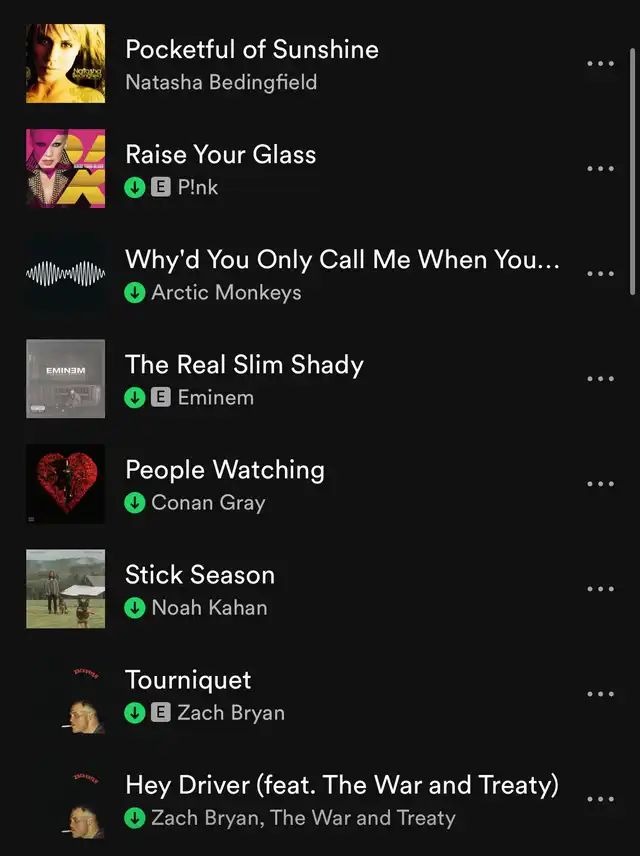Open more options for Raise Your Glass

600,169
